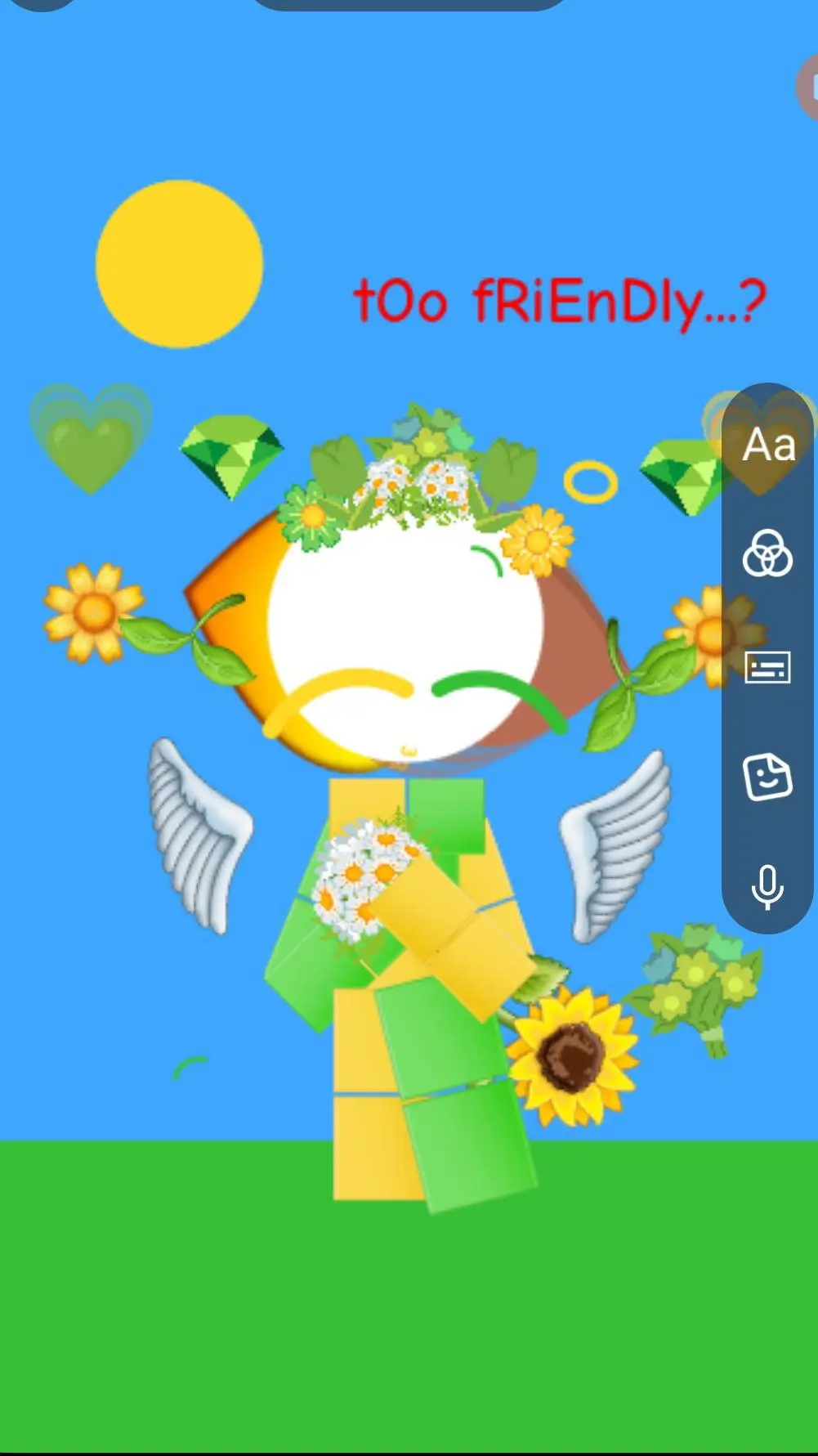Open the captions tool in the sidebar

click(769, 667)
